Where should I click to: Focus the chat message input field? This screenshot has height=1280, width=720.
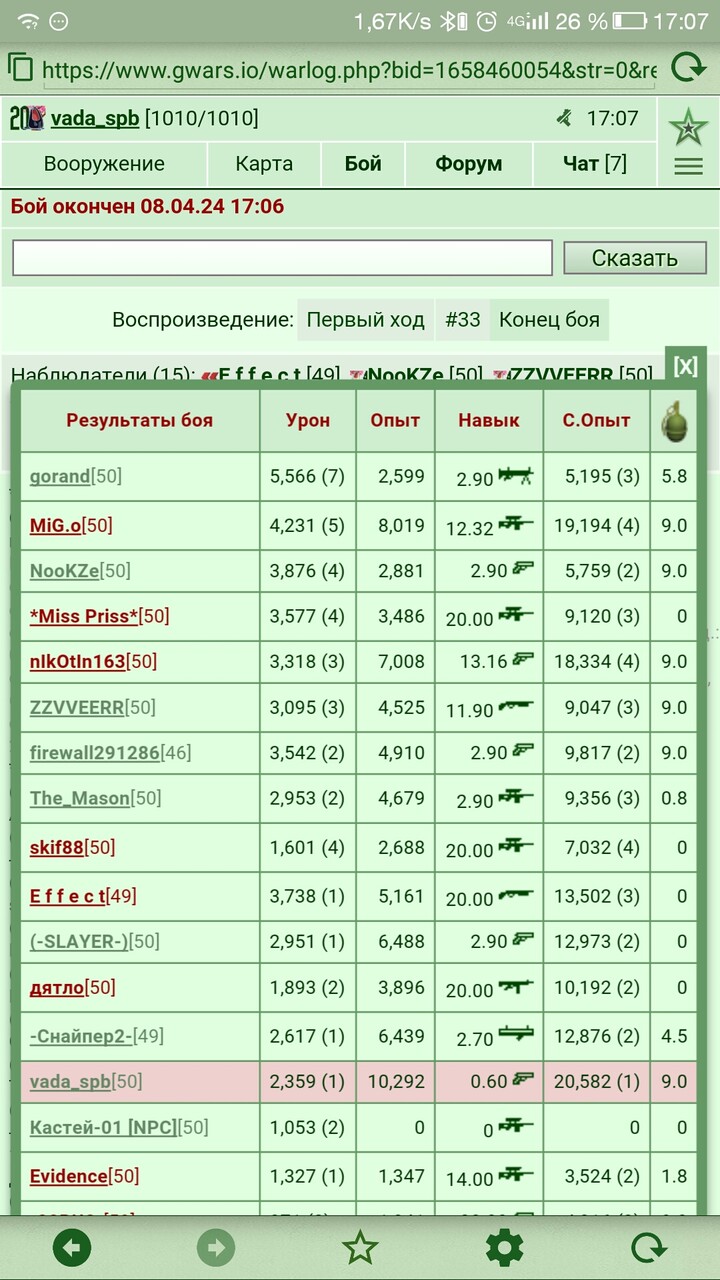coord(282,258)
